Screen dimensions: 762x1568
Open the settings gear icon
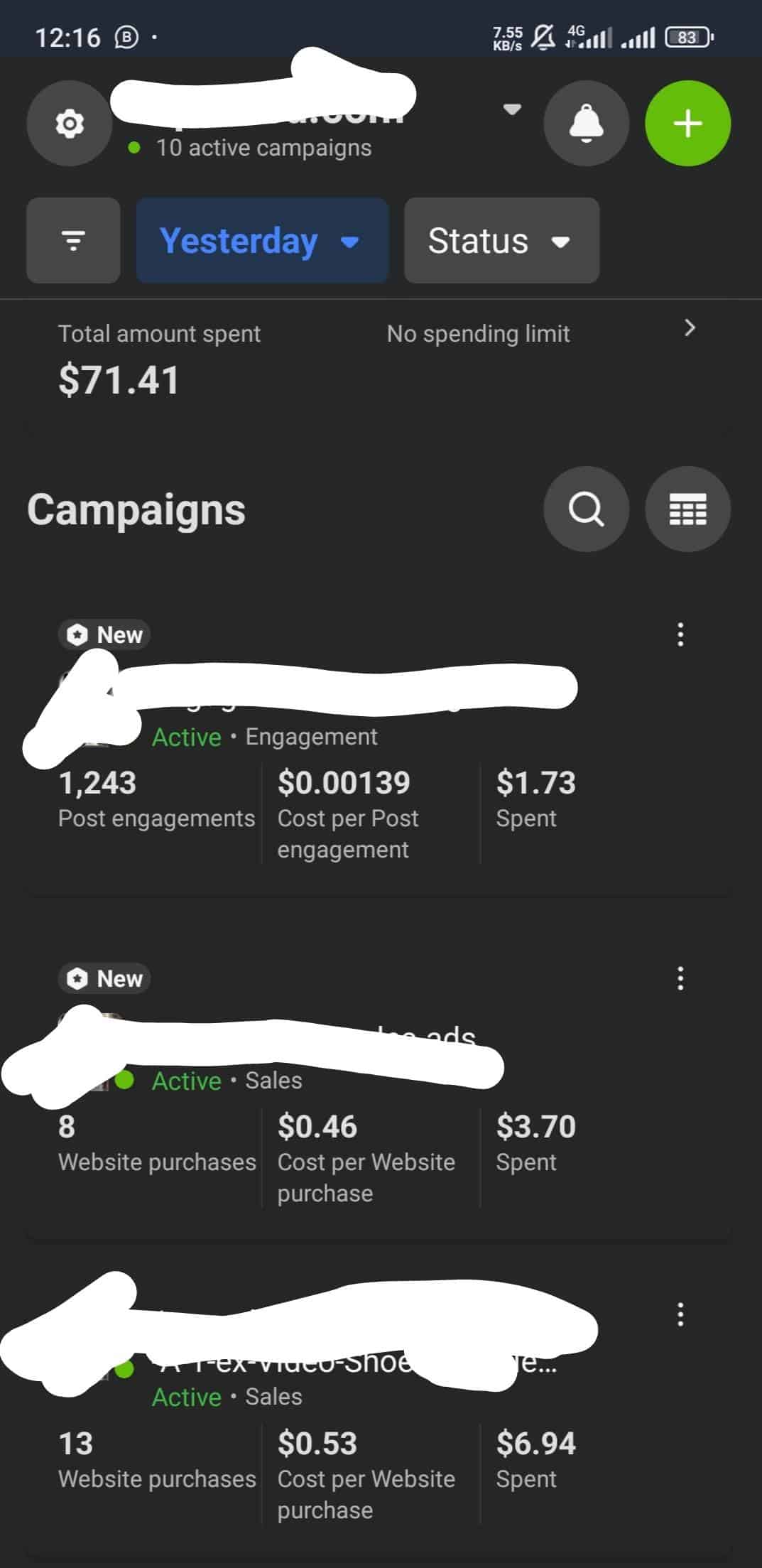pyautogui.click(x=69, y=124)
